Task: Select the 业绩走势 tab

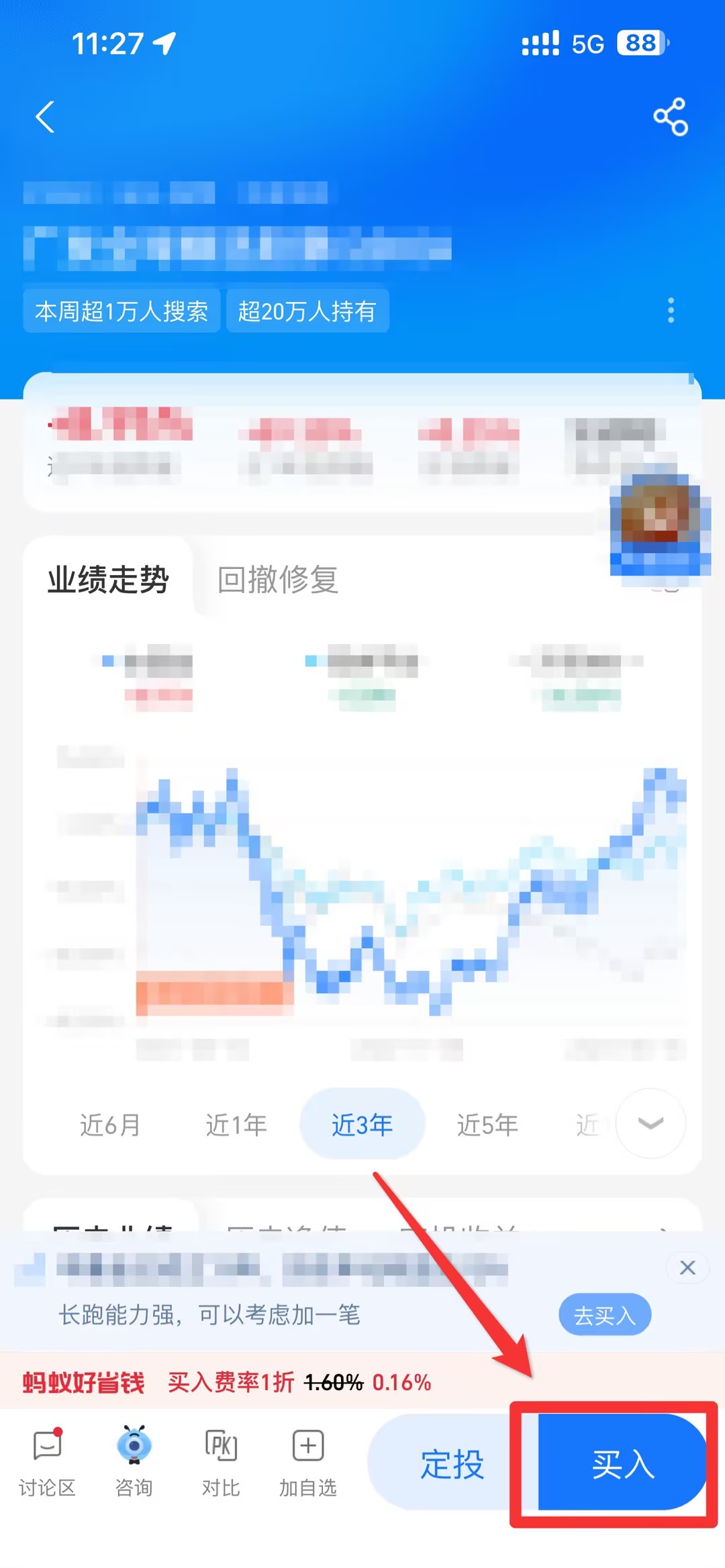Action: pyautogui.click(x=108, y=580)
